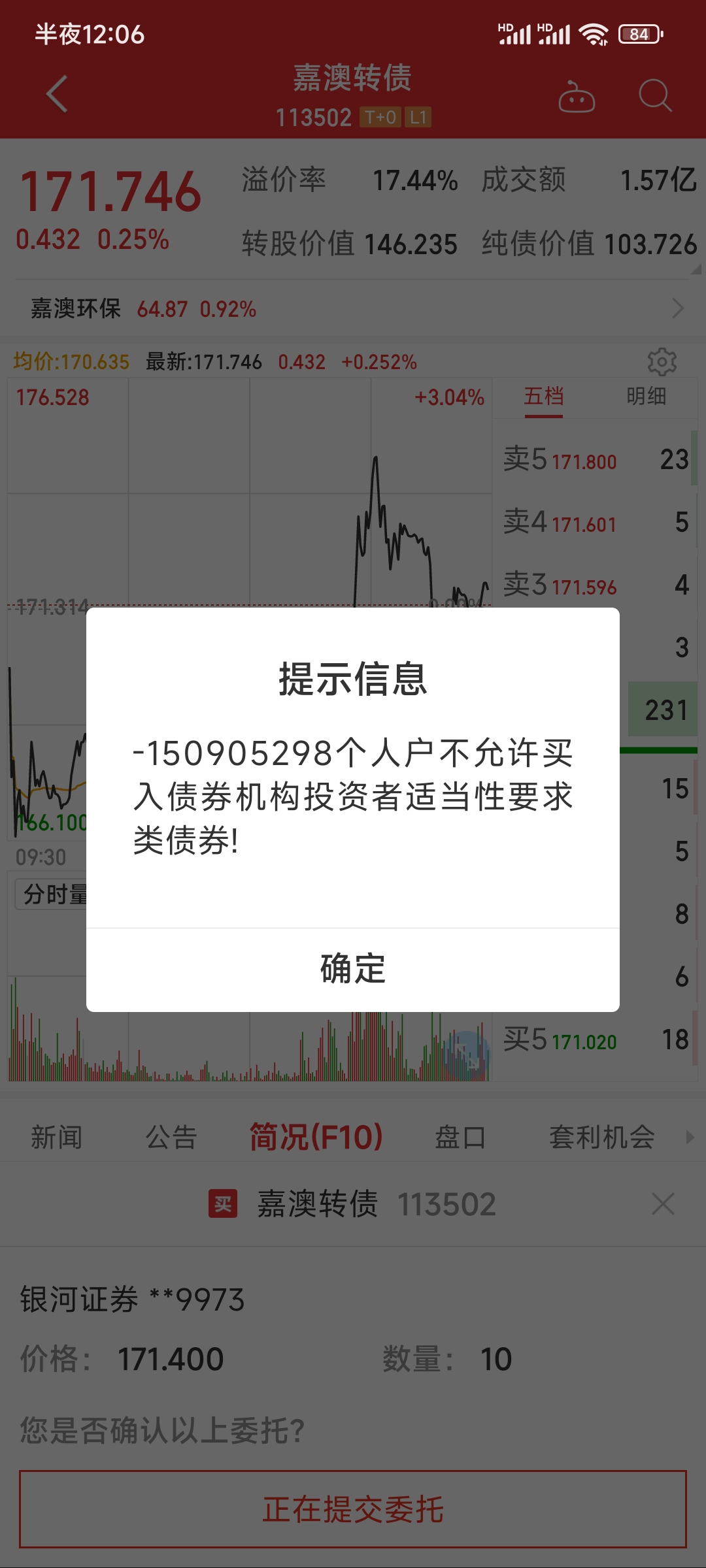Screen dimensions: 706x1568
Task: Close the 嘉澳转债 order confirmation panel
Action: (x=663, y=1203)
